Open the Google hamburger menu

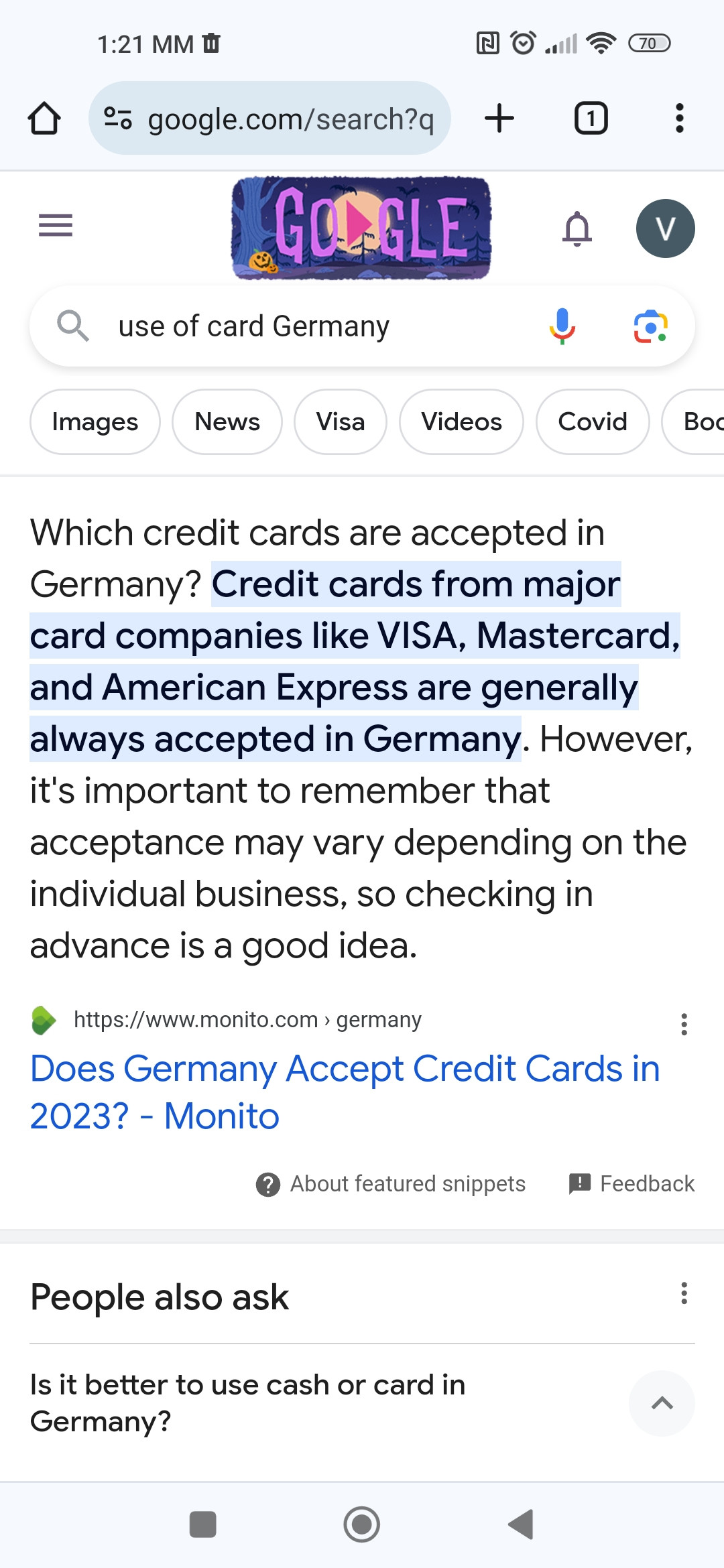click(x=56, y=225)
